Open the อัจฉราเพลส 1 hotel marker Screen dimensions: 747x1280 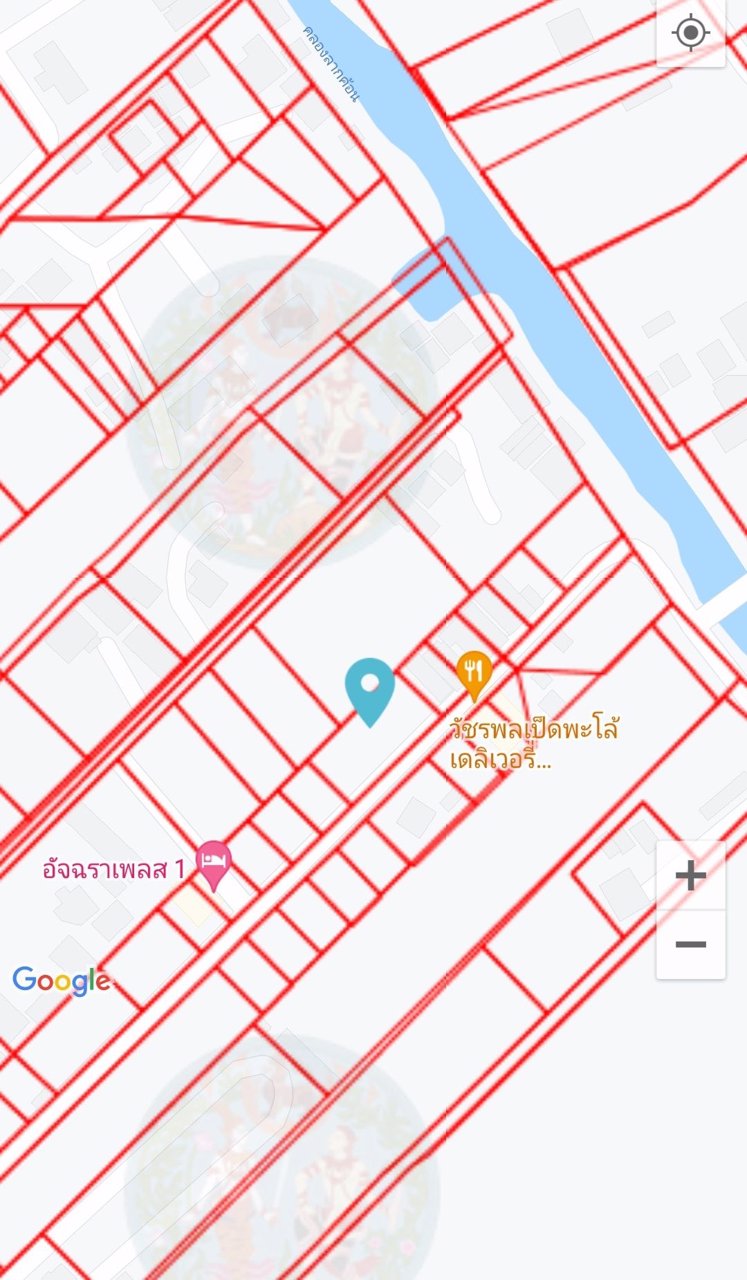[x=213, y=863]
